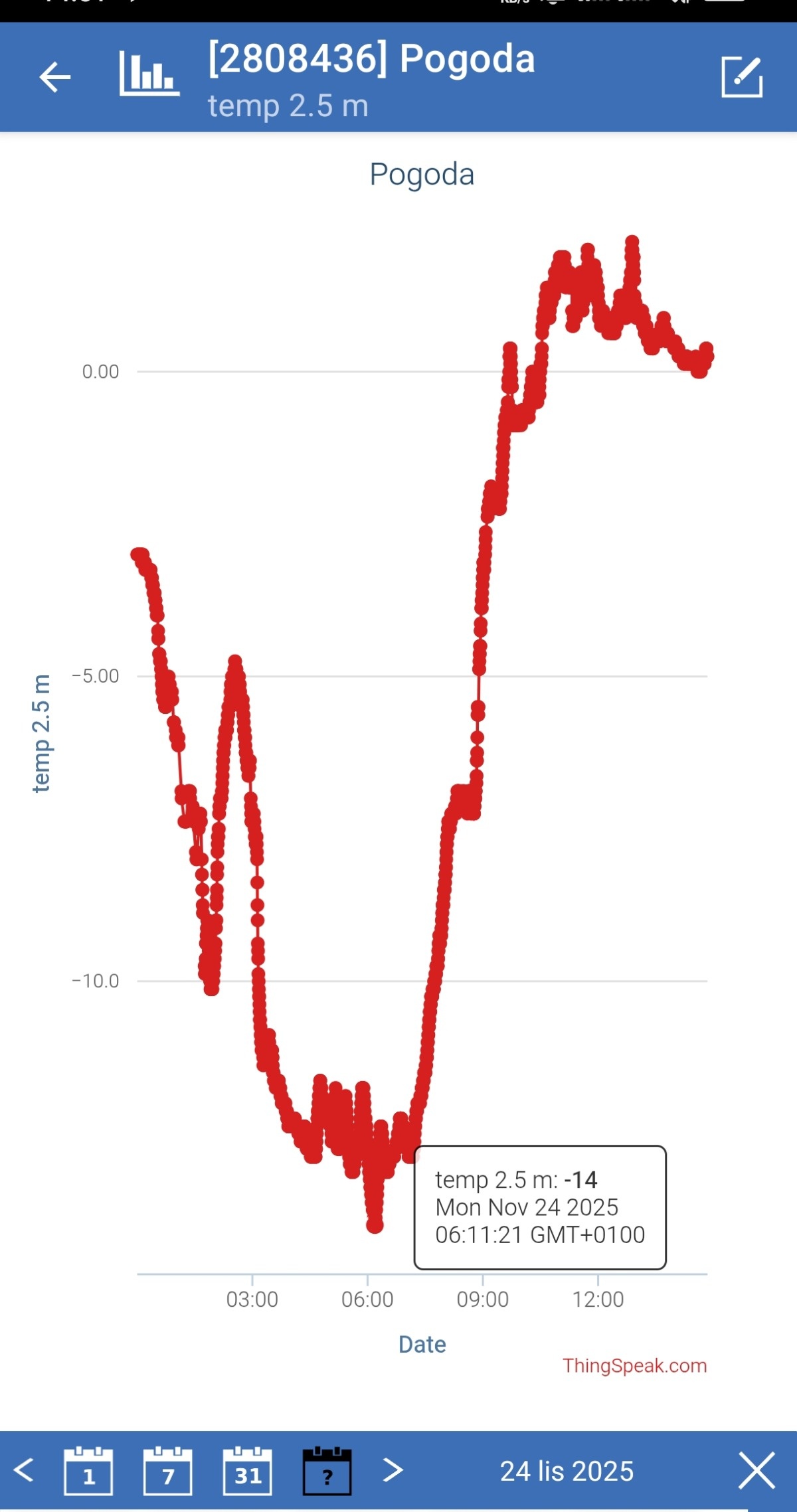Select the 1-day calendar range
797x1512 pixels.
[x=88, y=1471]
